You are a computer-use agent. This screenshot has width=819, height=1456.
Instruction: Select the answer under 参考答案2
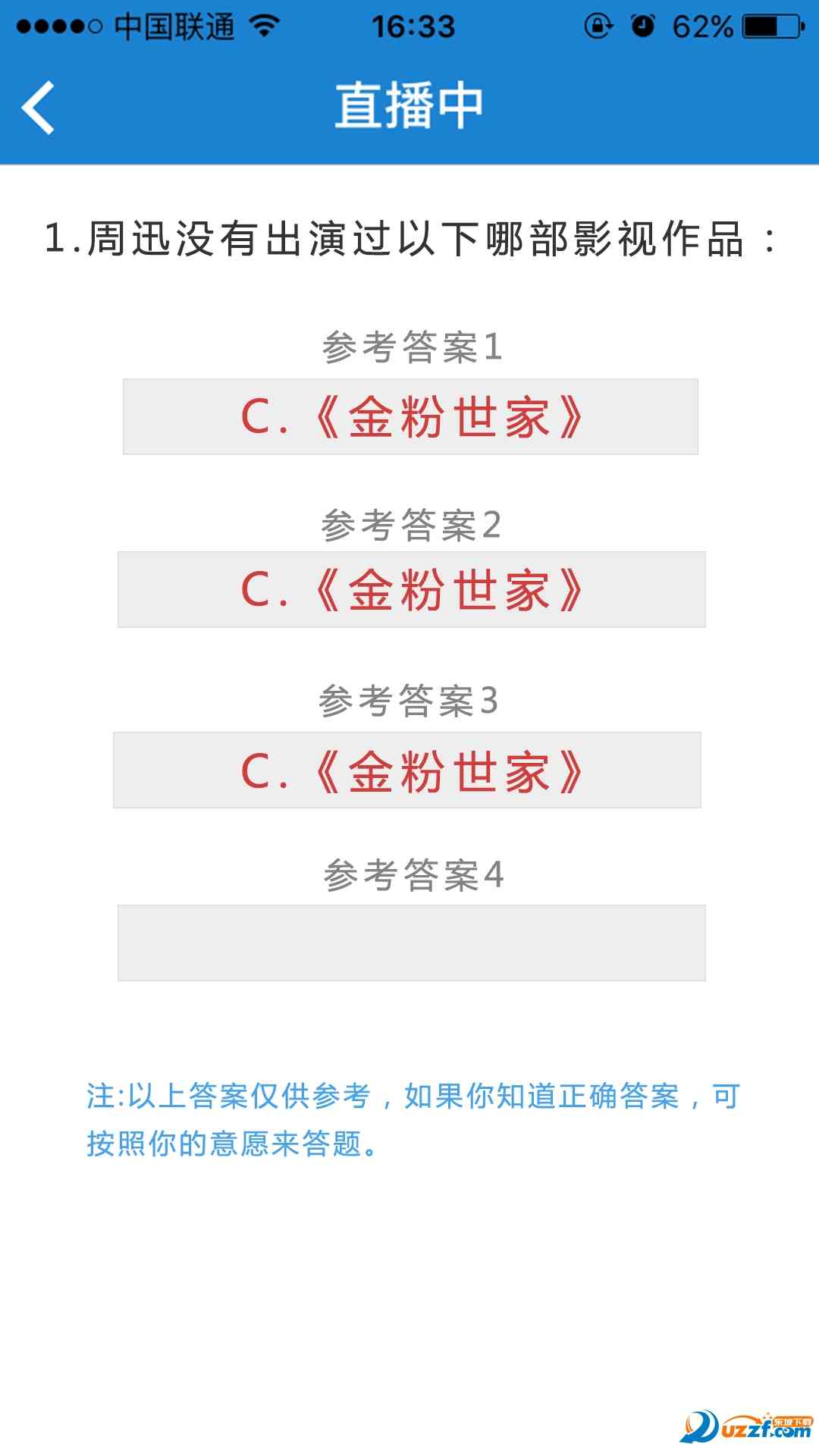411,590
